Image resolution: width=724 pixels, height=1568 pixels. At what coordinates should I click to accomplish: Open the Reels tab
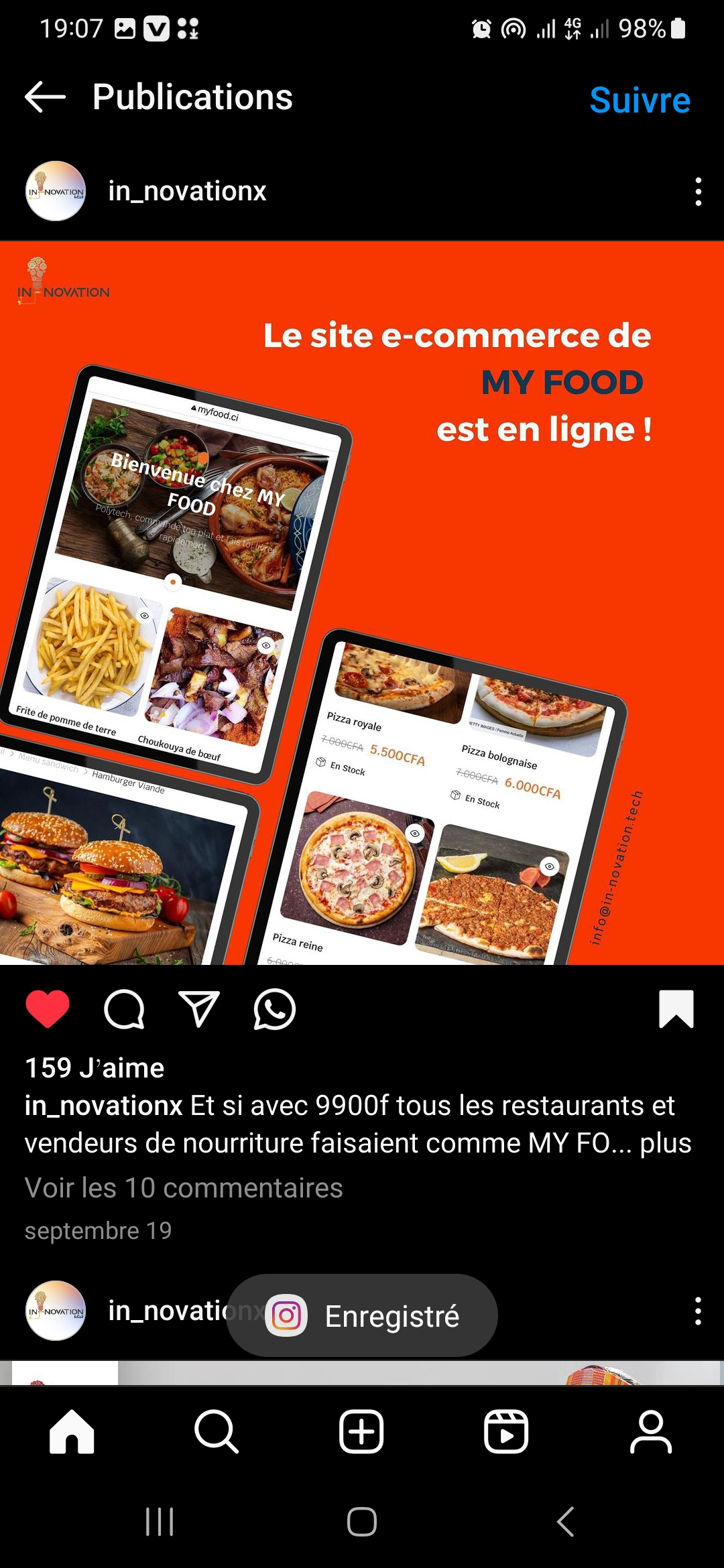coord(506,1431)
